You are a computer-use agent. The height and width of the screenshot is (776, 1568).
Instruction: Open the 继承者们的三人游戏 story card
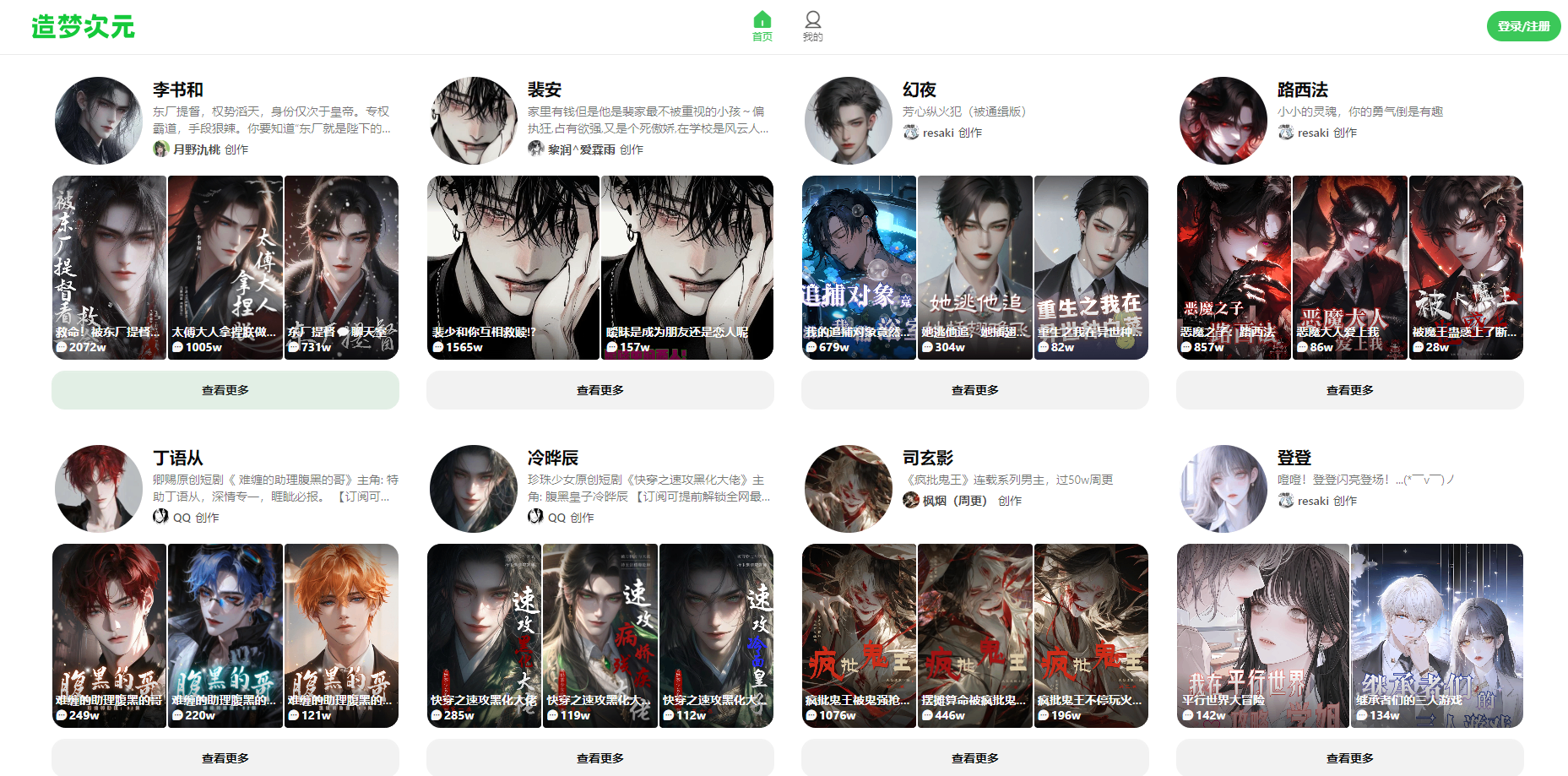click(1436, 636)
